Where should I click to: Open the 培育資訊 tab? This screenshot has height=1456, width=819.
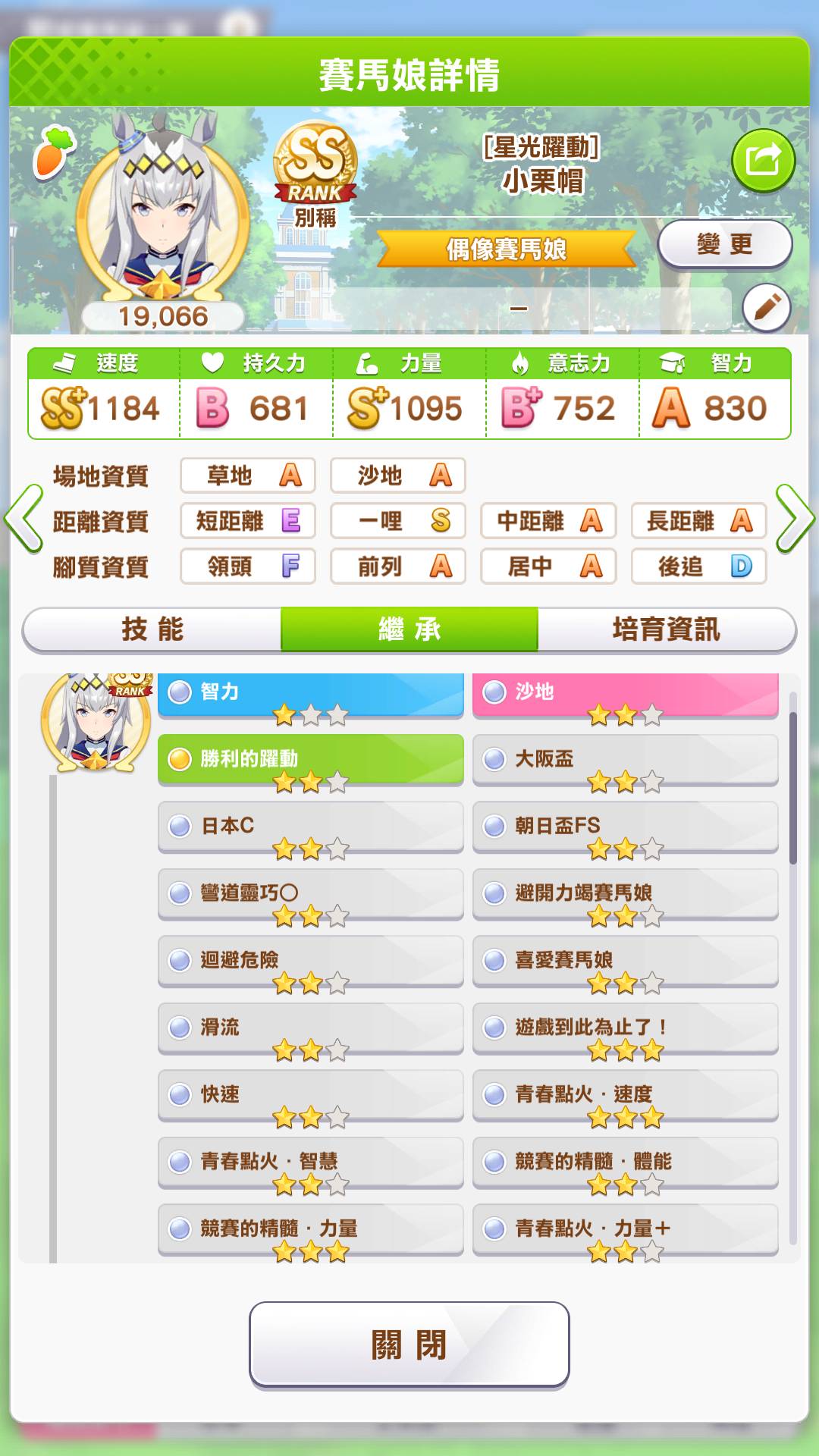(667, 629)
